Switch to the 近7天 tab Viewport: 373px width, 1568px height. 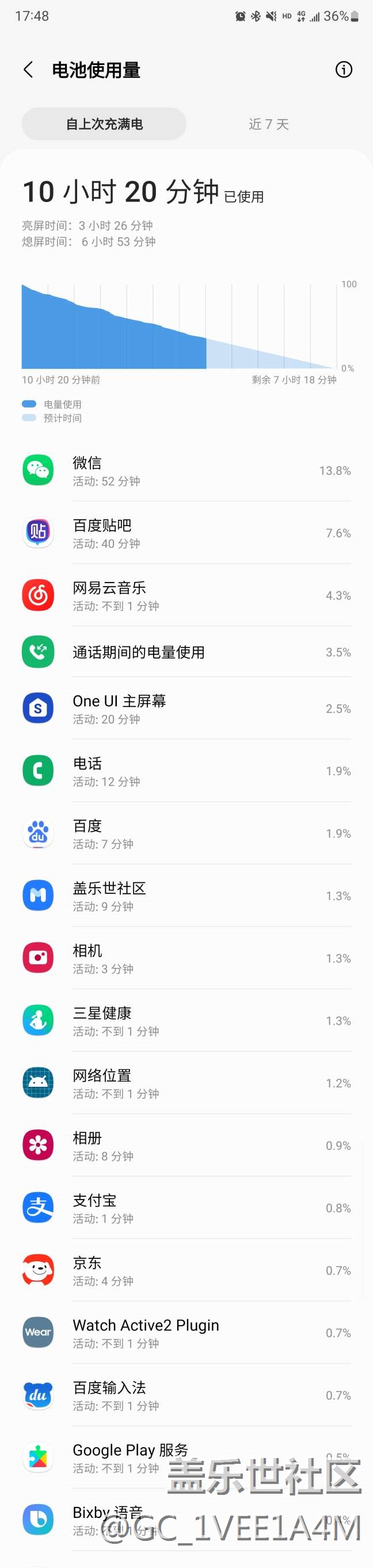(268, 124)
